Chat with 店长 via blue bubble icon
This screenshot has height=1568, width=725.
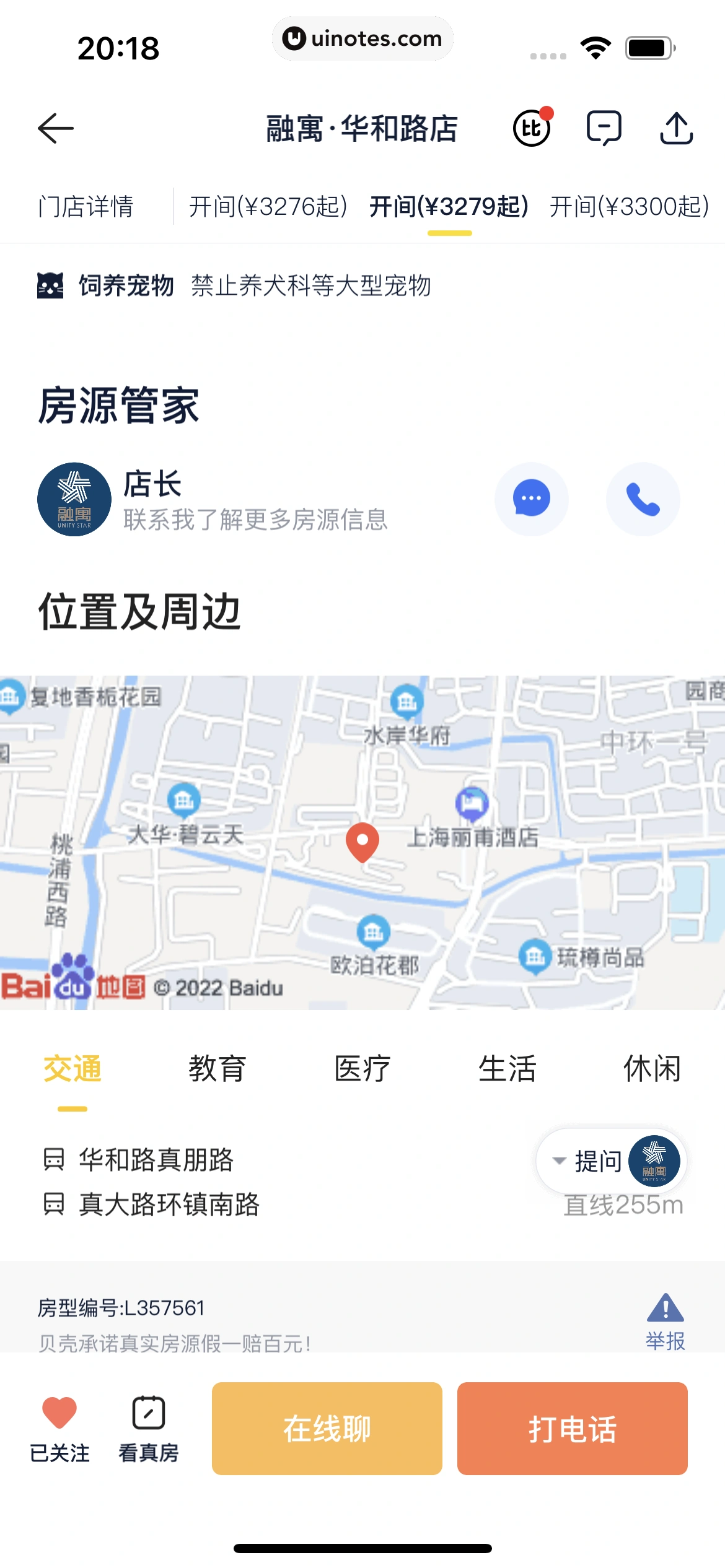coord(531,499)
